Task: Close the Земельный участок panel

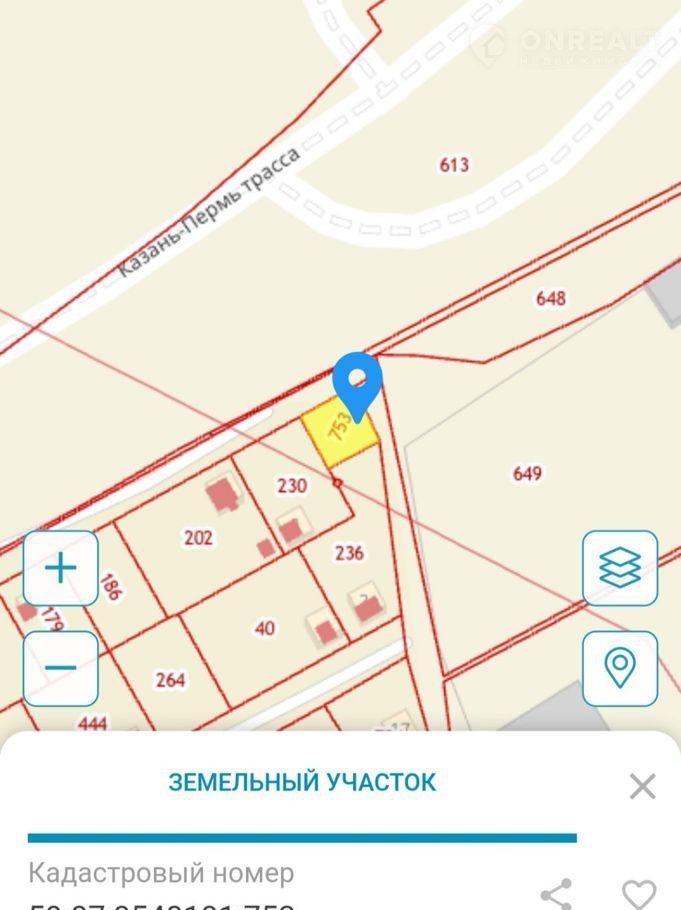Action: [642, 786]
